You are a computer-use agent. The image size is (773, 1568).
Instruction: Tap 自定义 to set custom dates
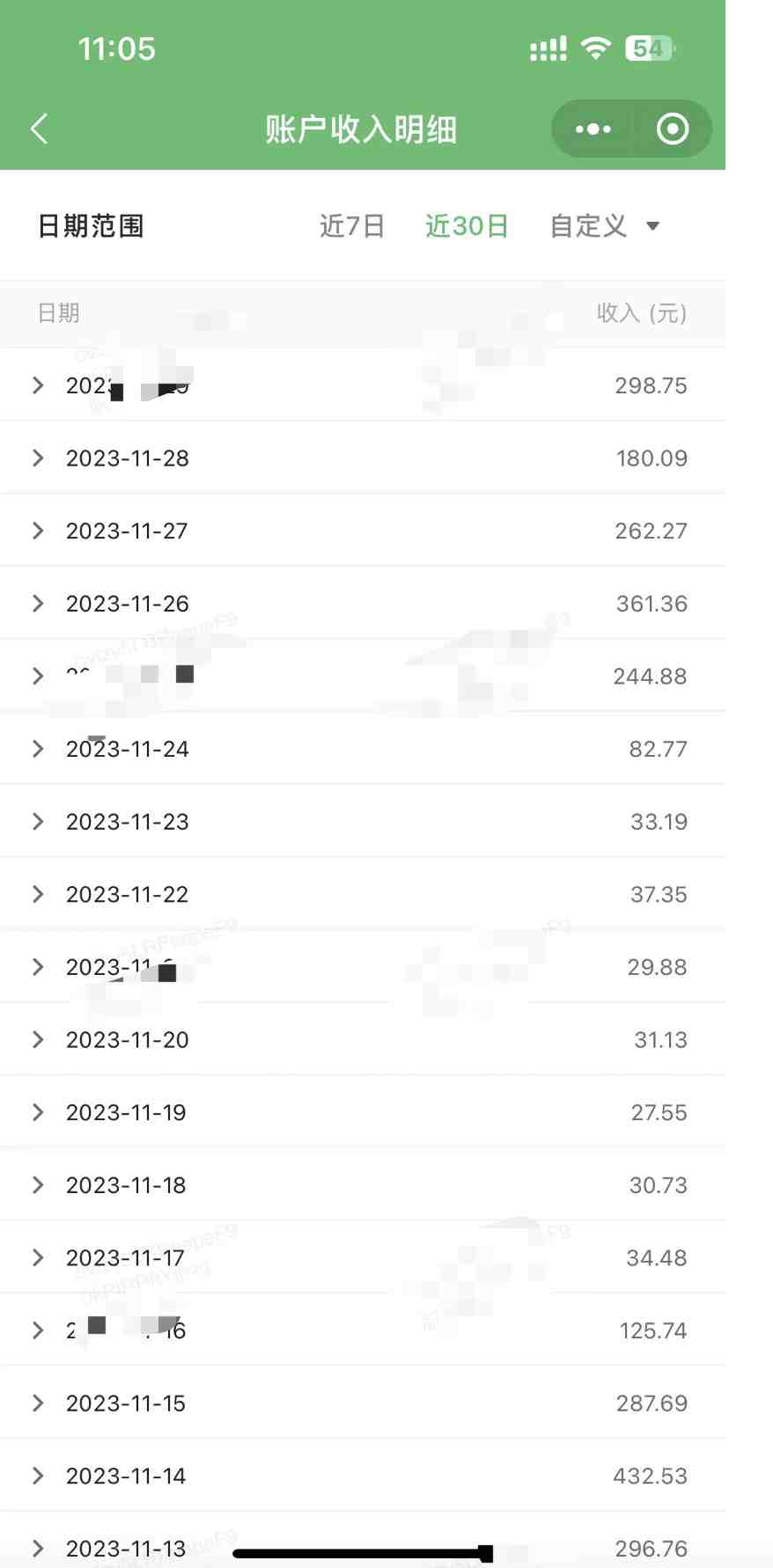pos(586,225)
